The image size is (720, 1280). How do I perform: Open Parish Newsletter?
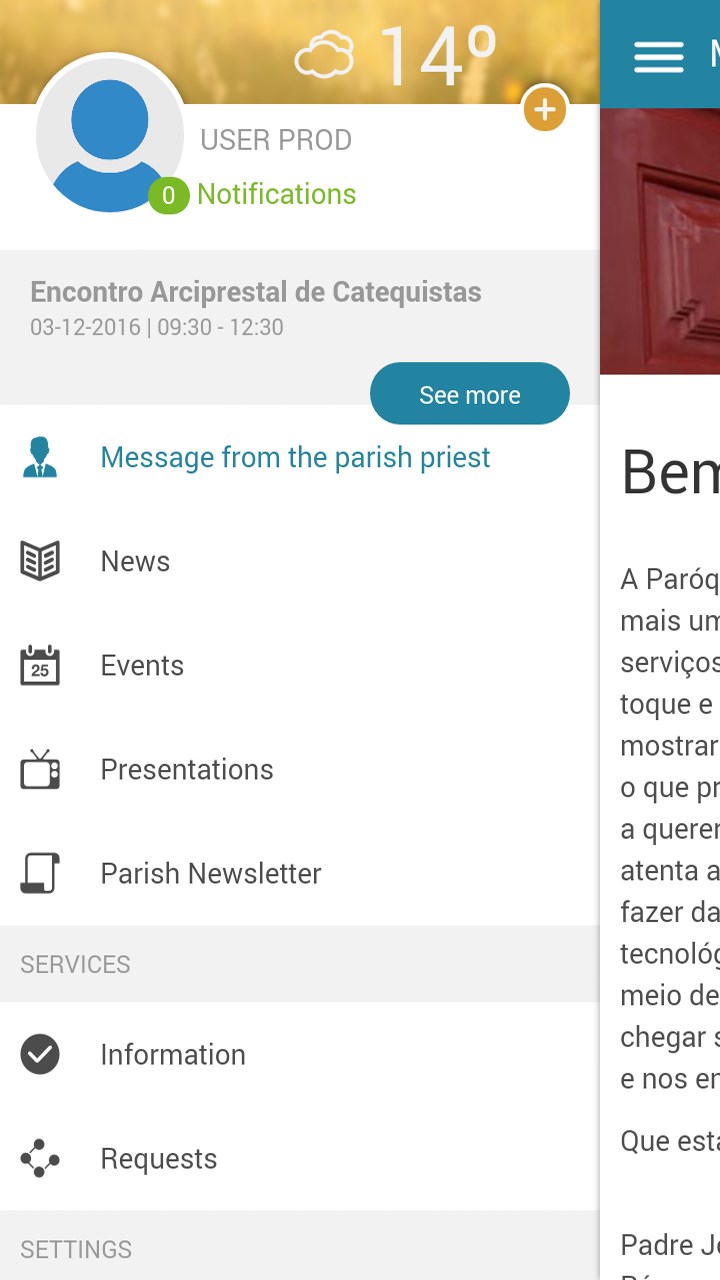point(211,874)
